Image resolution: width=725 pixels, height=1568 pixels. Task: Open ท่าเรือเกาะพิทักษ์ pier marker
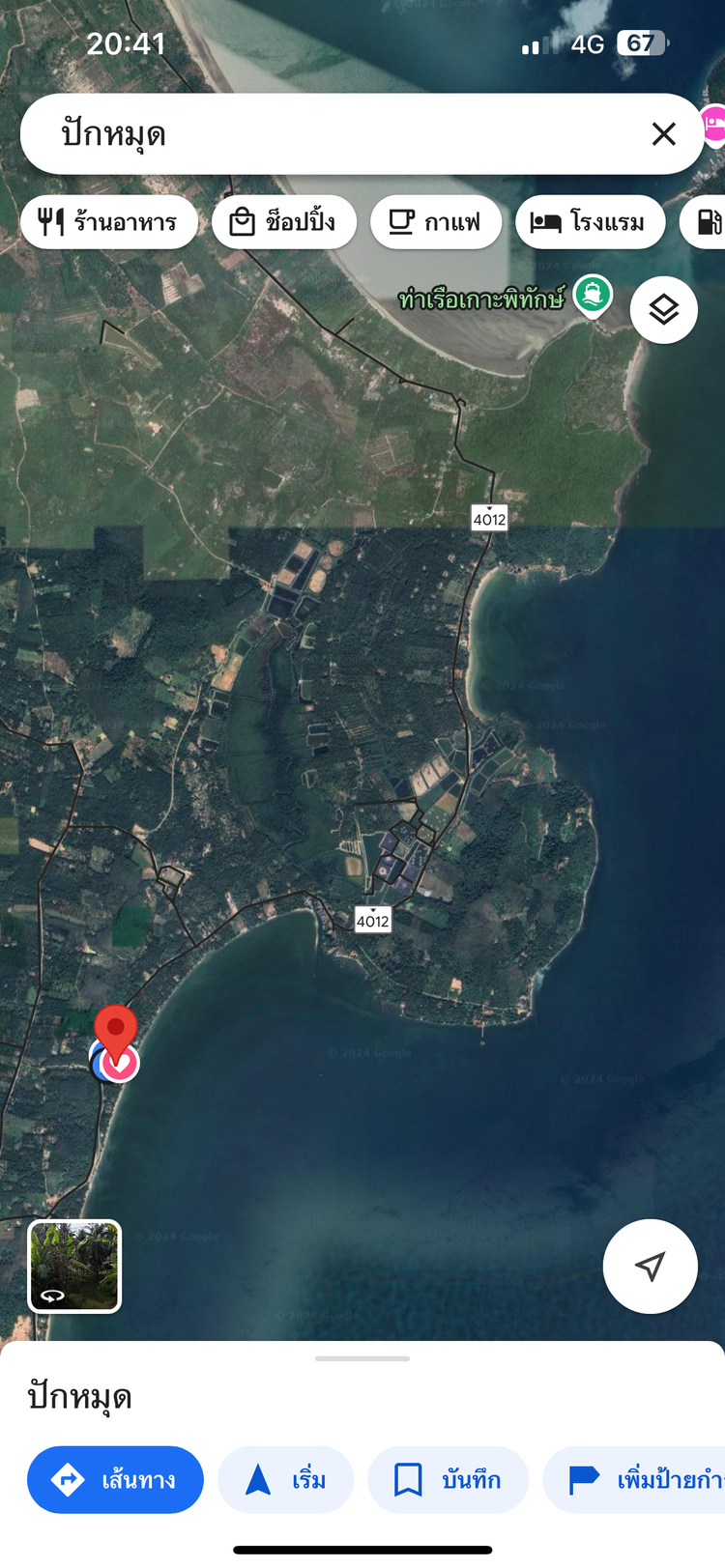click(x=592, y=294)
